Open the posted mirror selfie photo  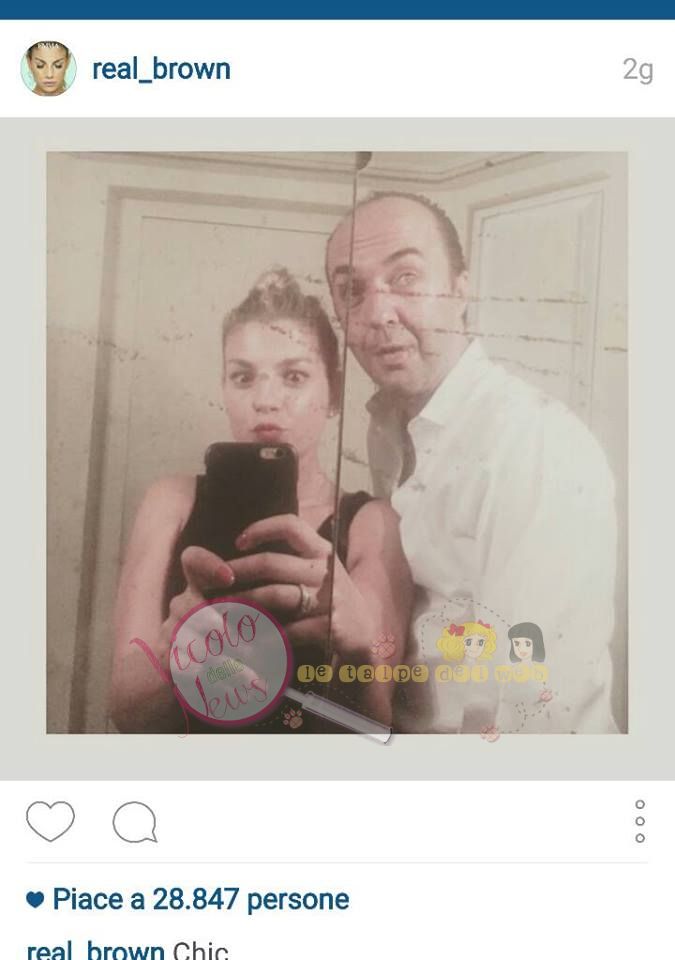click(x=337, y=442)
